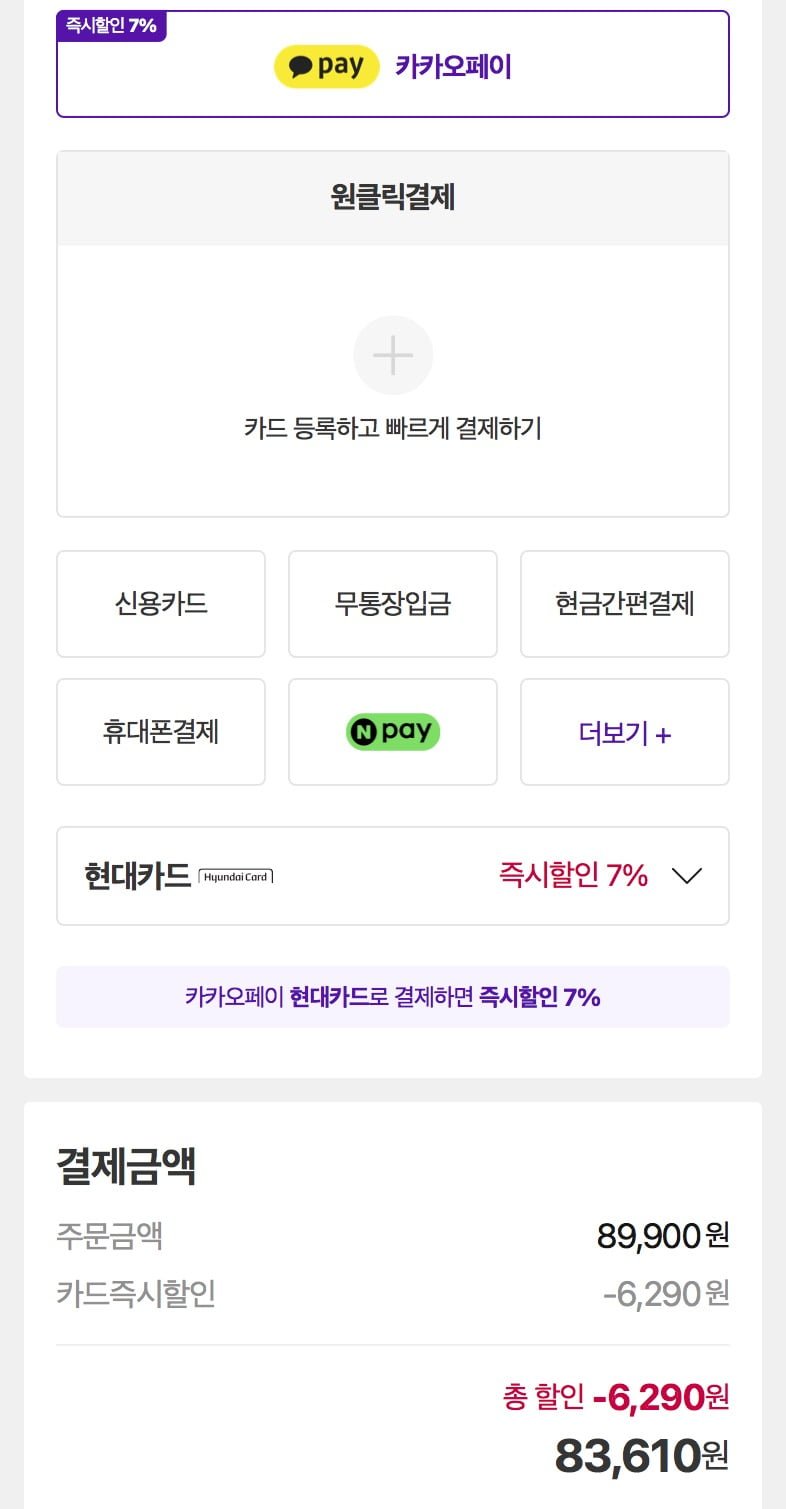786x1509 pixels.
Task: Show more payment methods with 더보기 +
Action: pyautogui.click(x=624, y=733)
